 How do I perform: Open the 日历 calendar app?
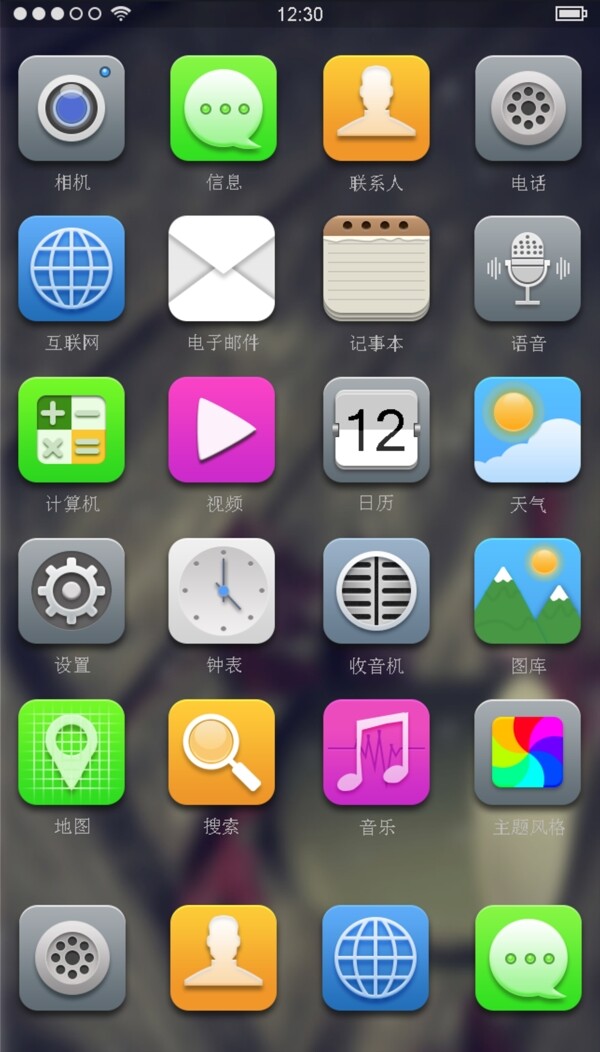(x=376, y=430)
